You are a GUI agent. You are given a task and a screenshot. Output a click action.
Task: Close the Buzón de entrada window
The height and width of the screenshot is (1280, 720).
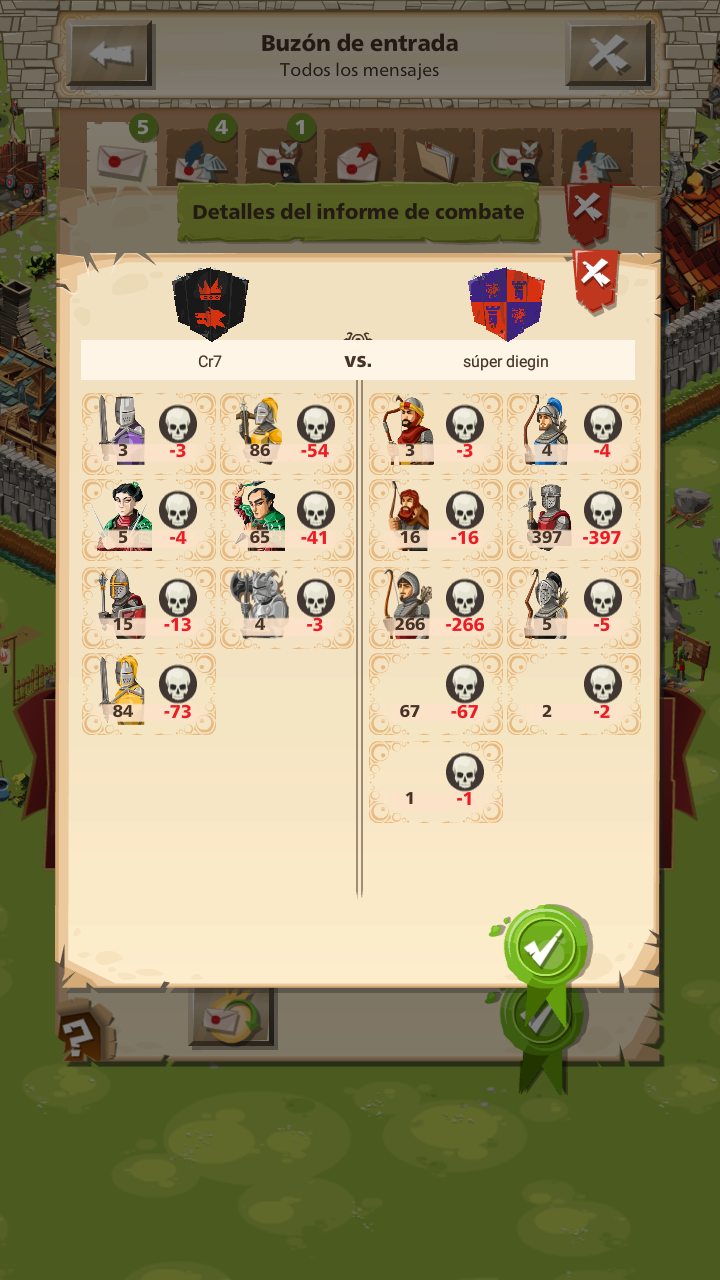[608, 55]
